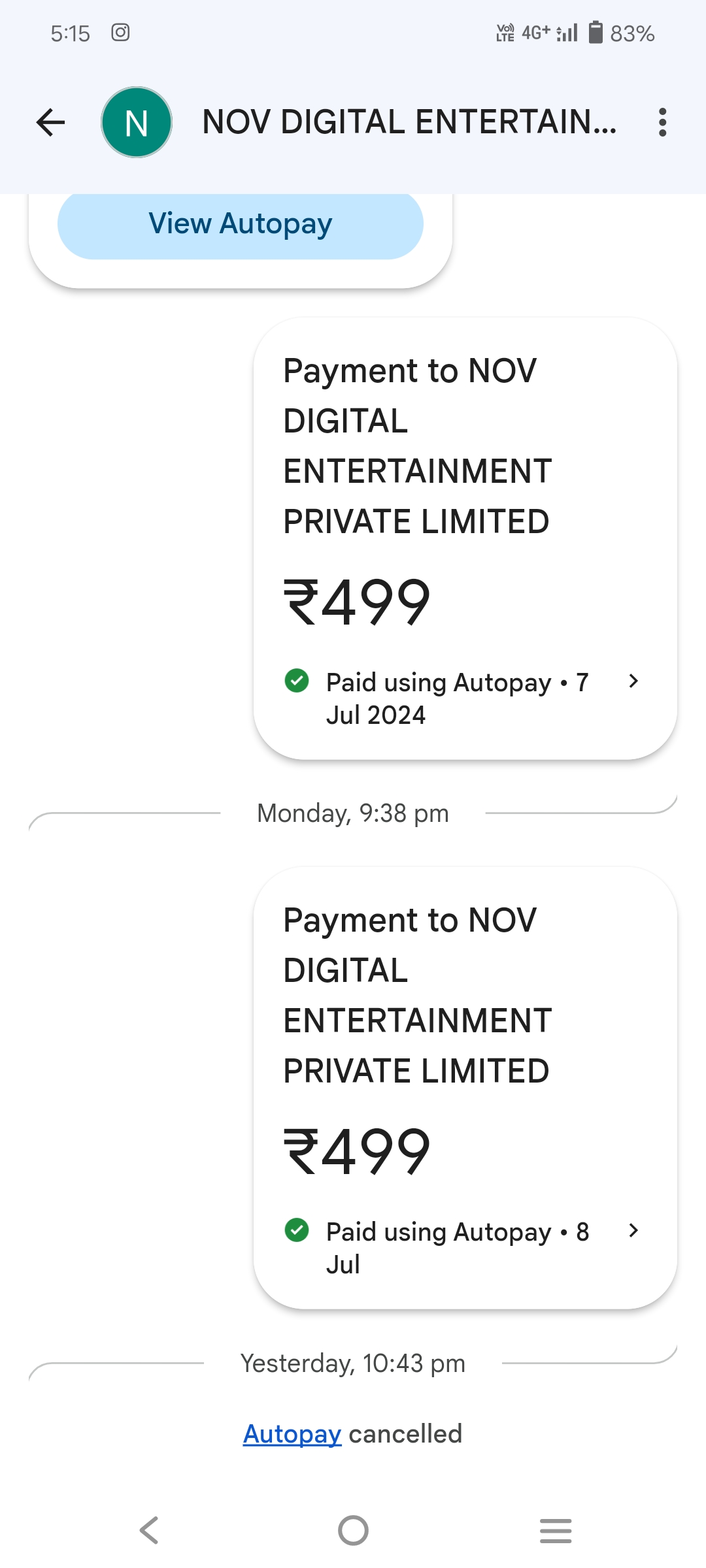The width and height of the screenshot is (706, 1568).
Task: Open NOV DIGITAL ENTERTAINMENT profile avatar
Action: pos(137,122)
